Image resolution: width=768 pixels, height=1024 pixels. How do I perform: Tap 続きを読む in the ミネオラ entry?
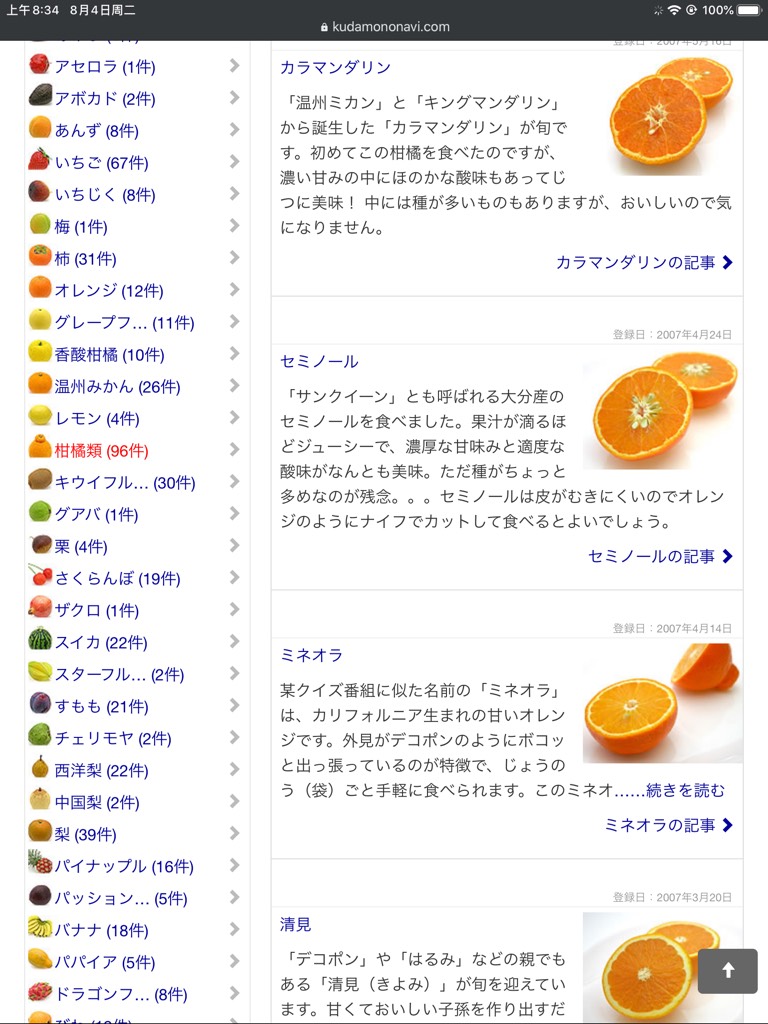point(685,790)
